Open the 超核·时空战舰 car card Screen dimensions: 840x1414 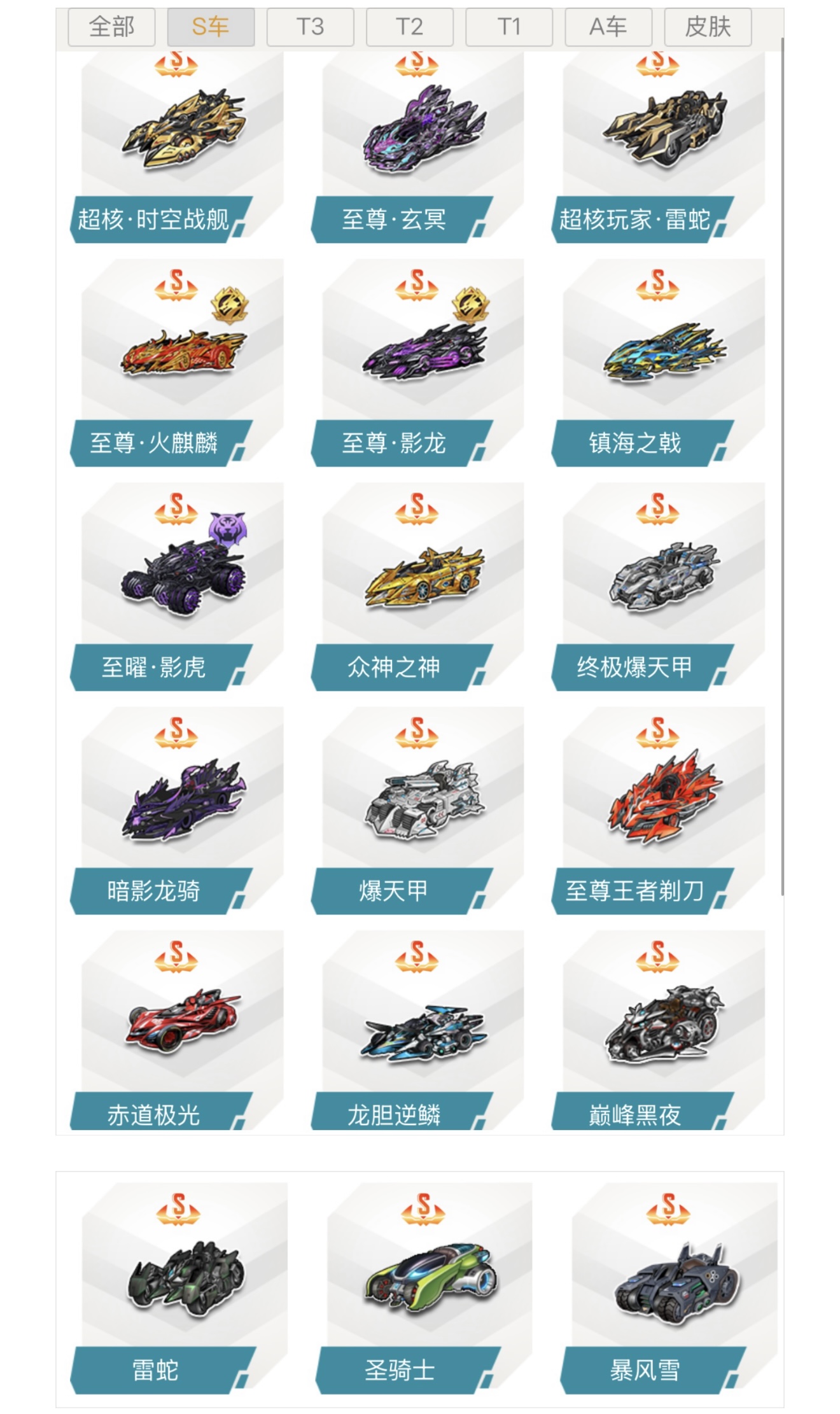(177, 148)
